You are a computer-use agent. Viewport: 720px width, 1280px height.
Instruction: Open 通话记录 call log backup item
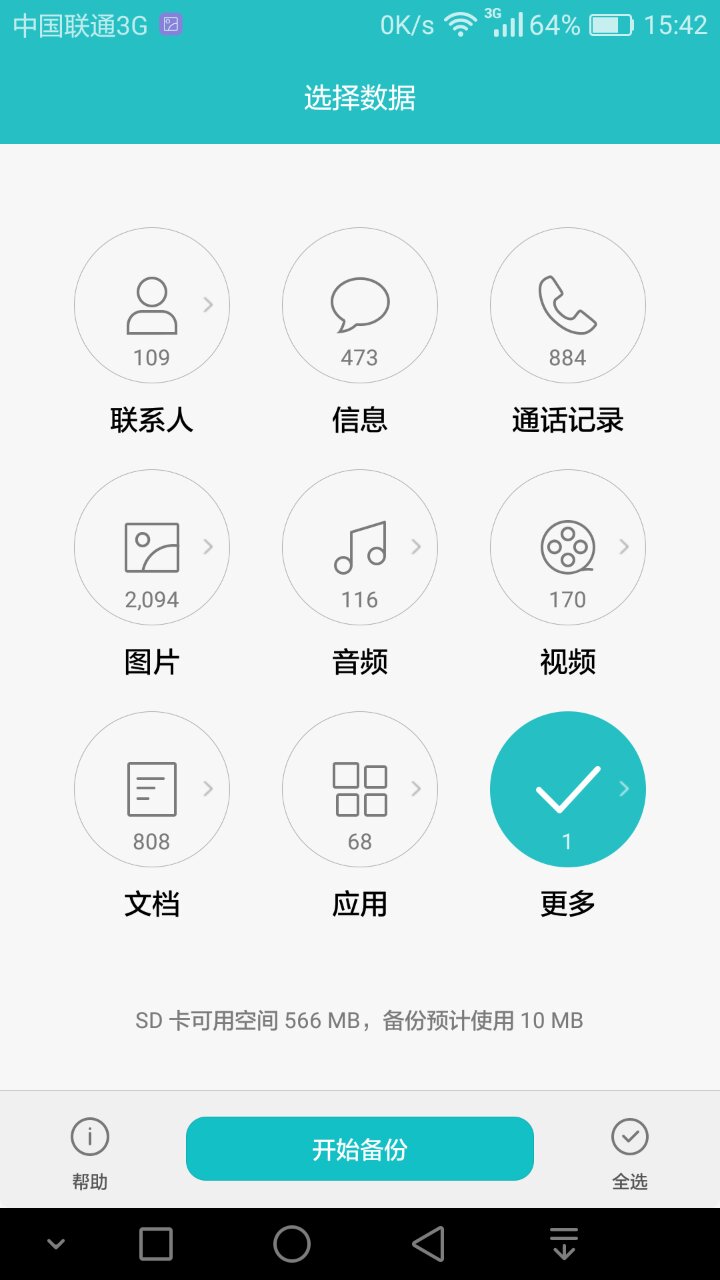point(567,305)
